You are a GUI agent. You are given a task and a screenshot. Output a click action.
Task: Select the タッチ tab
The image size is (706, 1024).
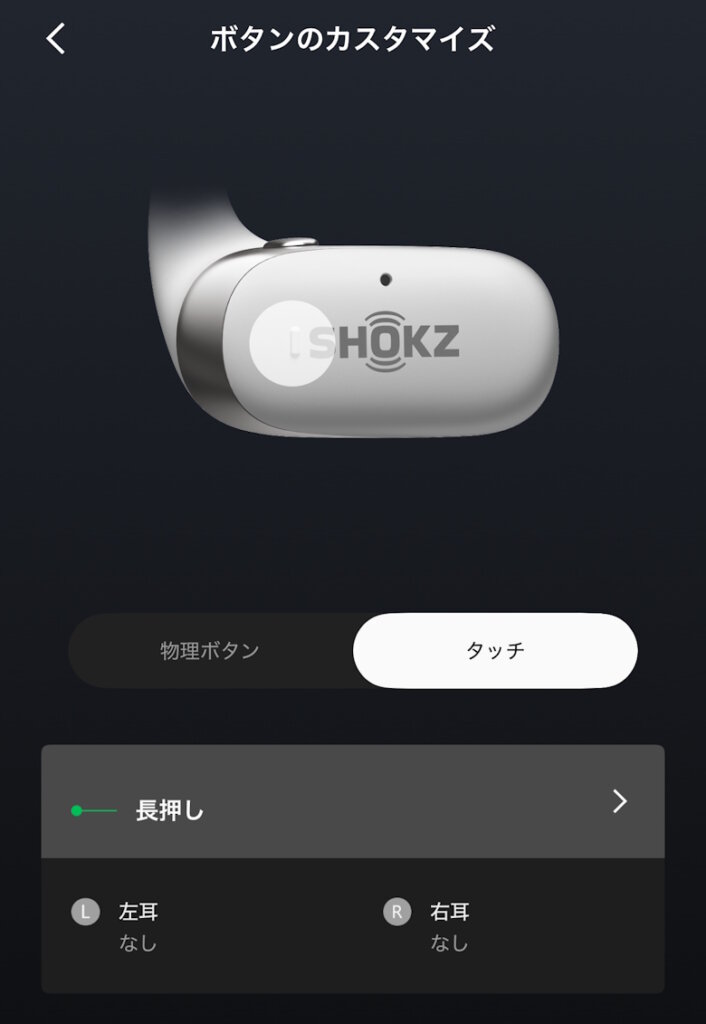point(495,651)
